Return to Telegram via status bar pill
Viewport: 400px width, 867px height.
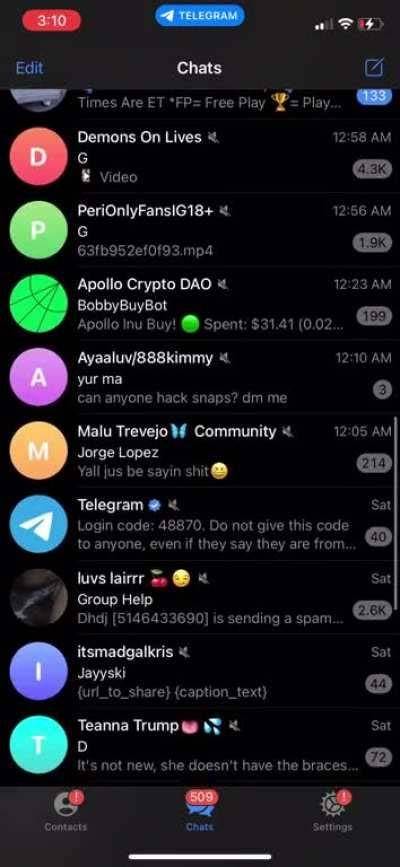(x=200, y=16)
